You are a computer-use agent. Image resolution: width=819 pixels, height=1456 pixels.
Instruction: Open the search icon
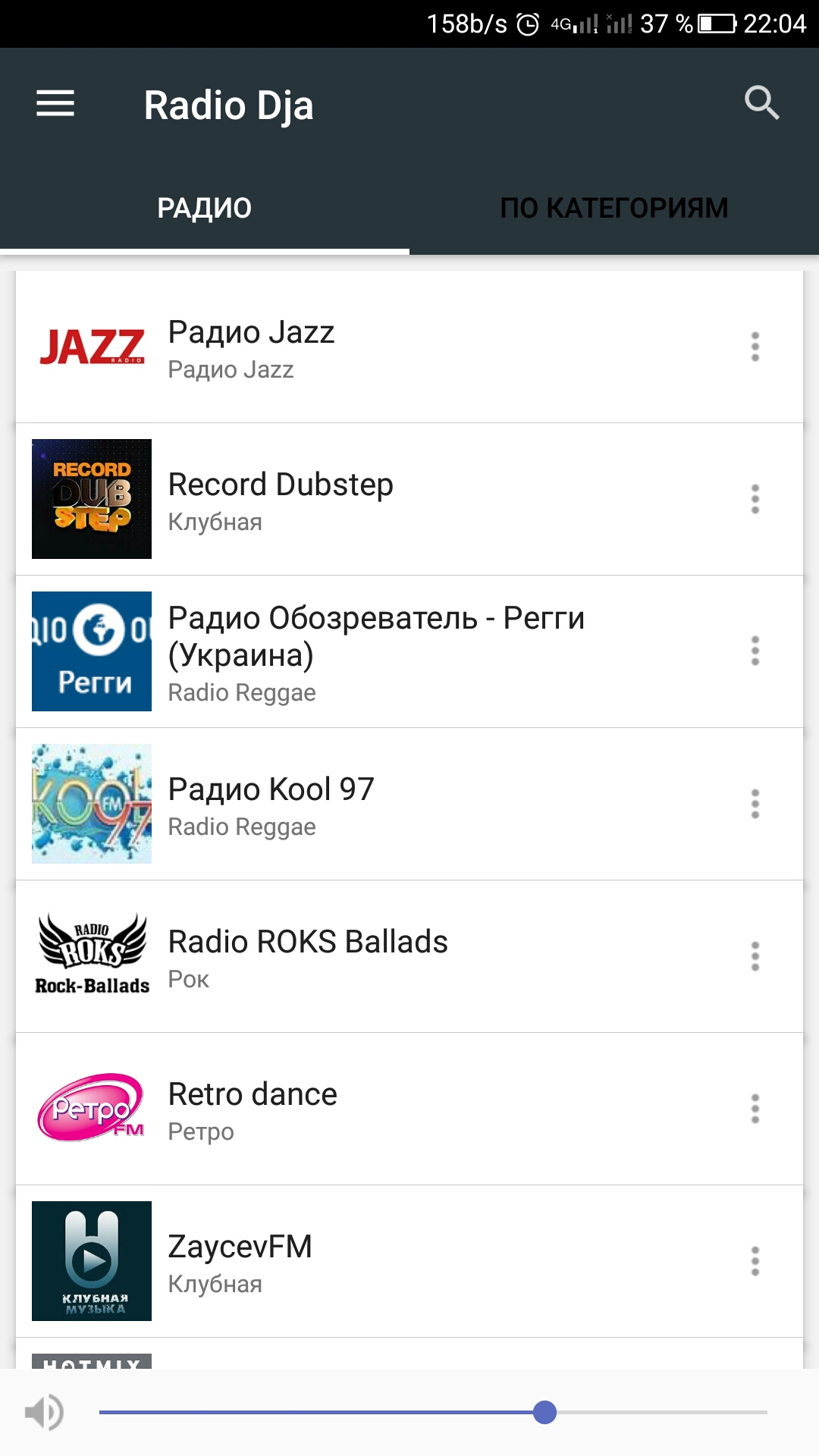tap(761, 103)
